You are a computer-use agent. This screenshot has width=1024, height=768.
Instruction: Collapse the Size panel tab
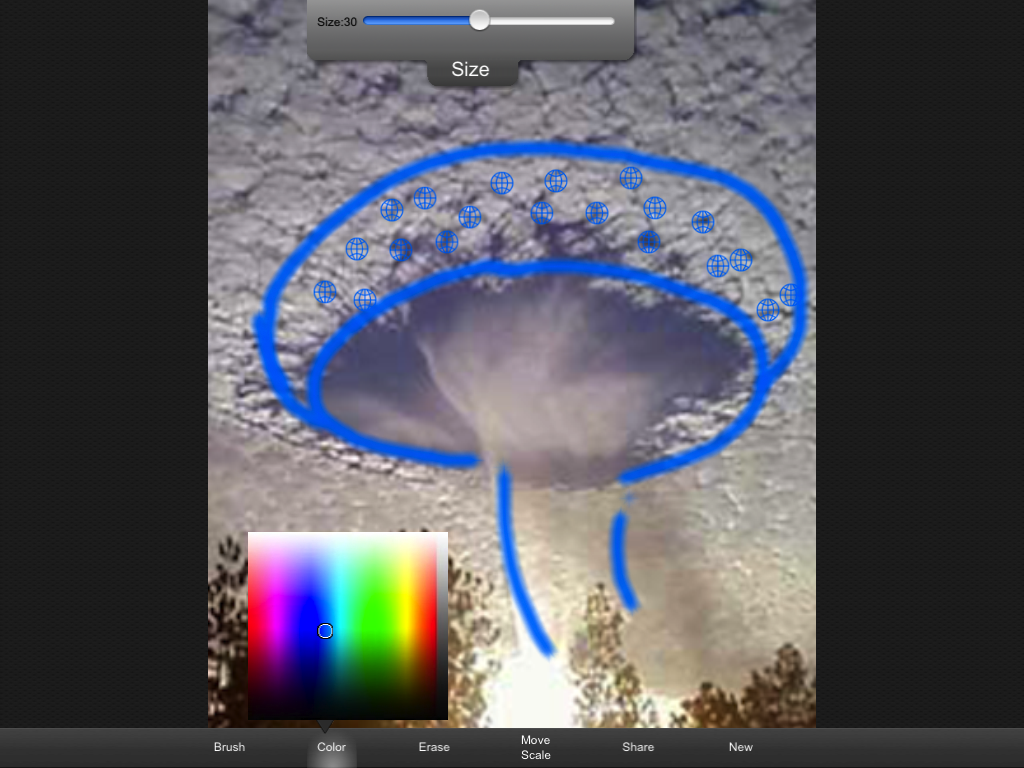point(470,70)
